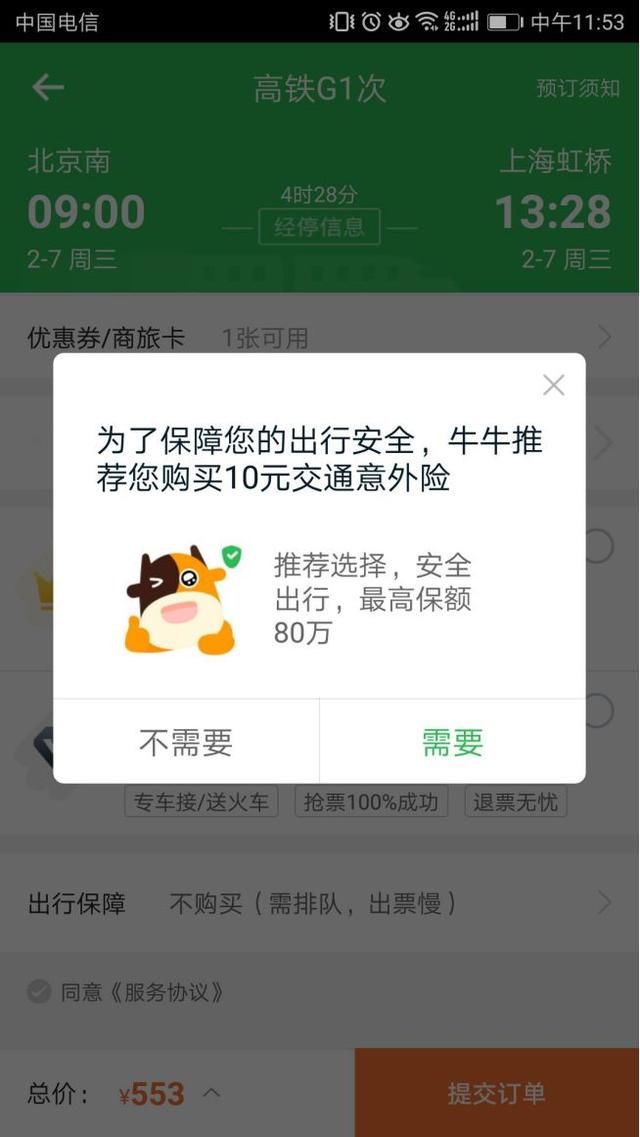Submit the order with 提交订单
The image size is (640, 1137).
tap(497, 1093)
